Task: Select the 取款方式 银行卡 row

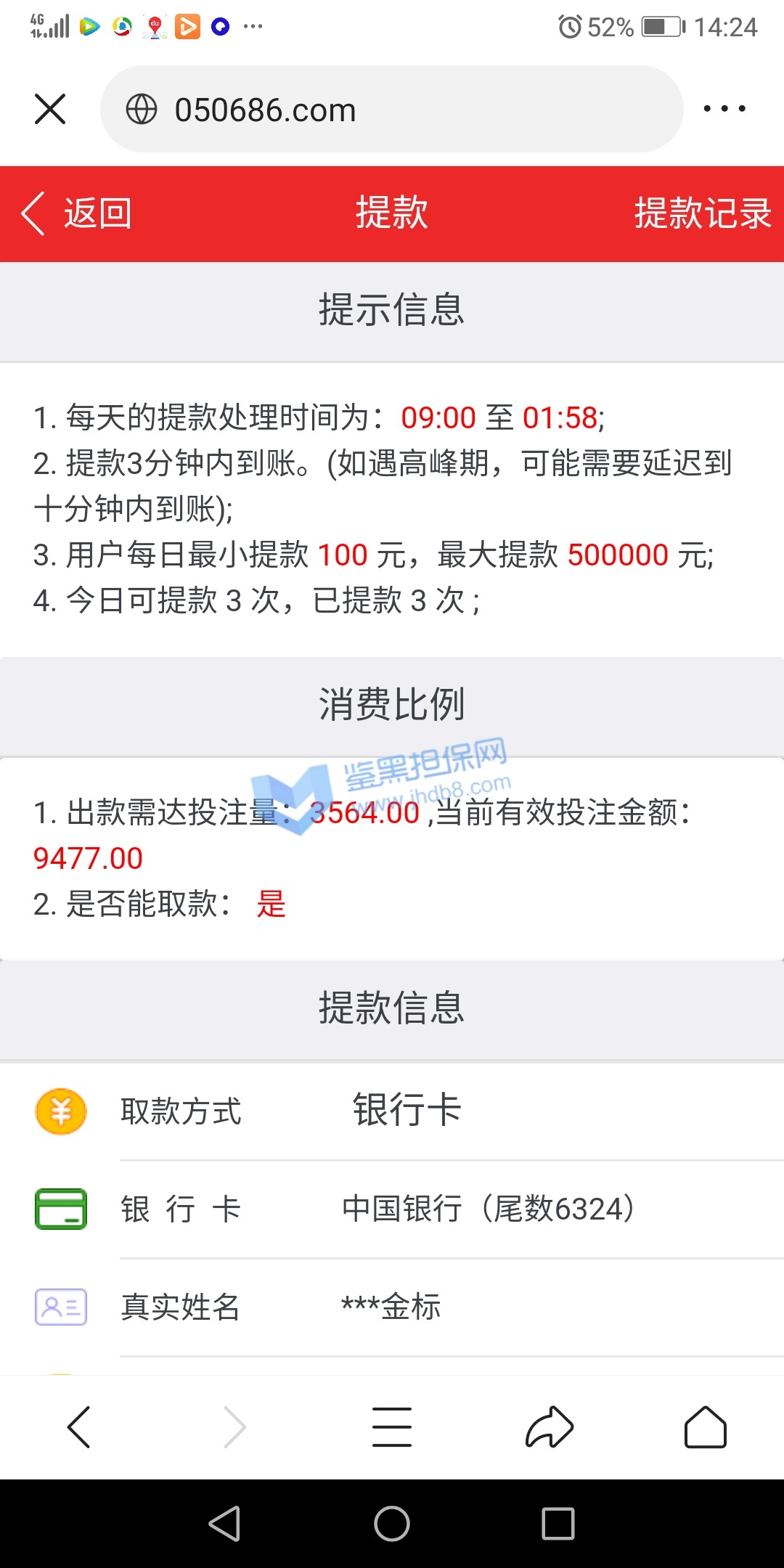Action: tap(407, 1111)
